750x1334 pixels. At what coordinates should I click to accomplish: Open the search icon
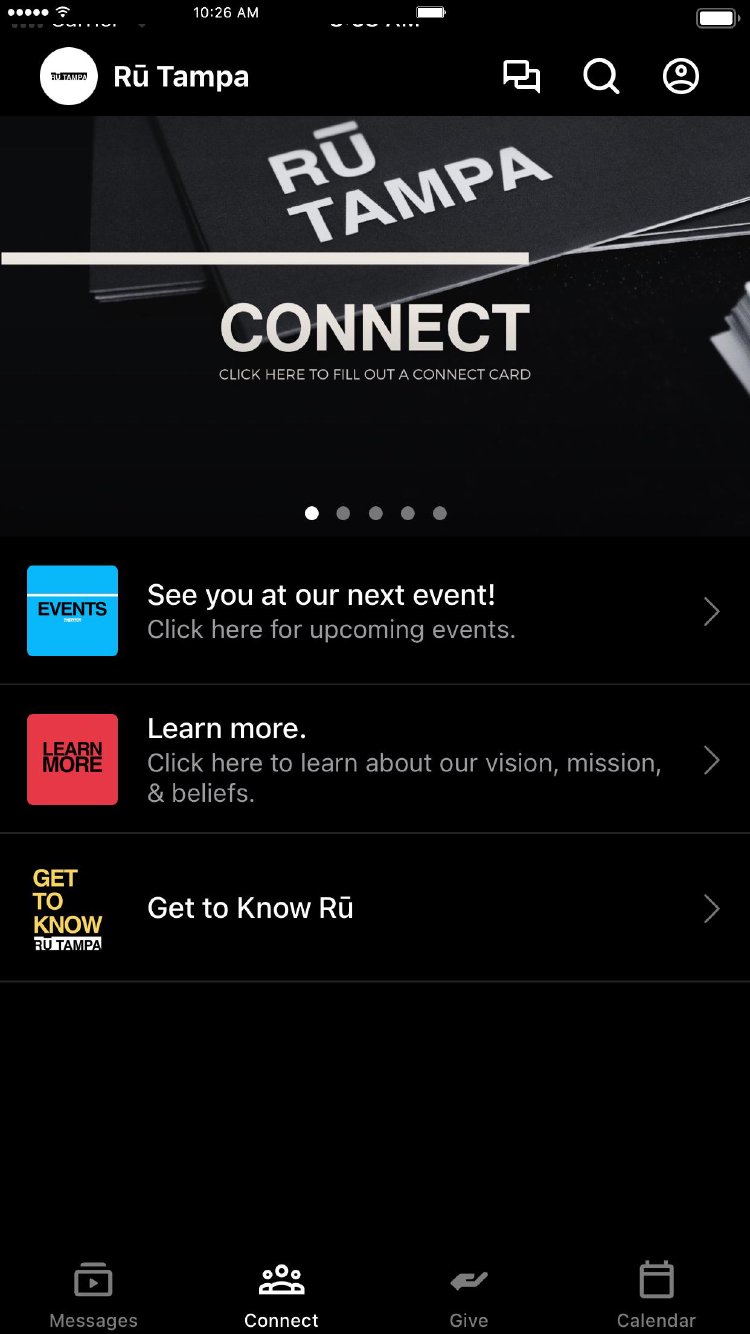(x=601, y=77)
